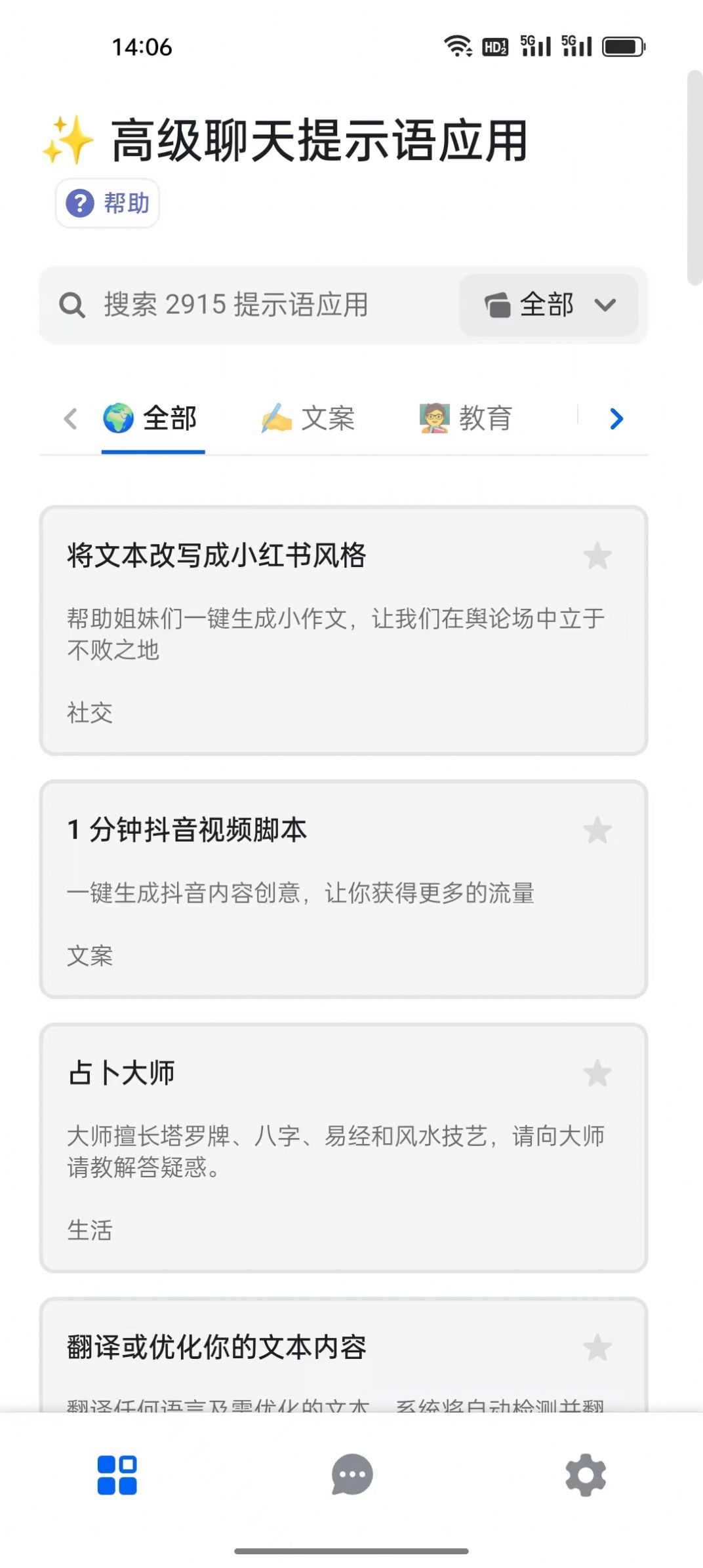Click the globe icon on the 全部 tab

(118, 417)
